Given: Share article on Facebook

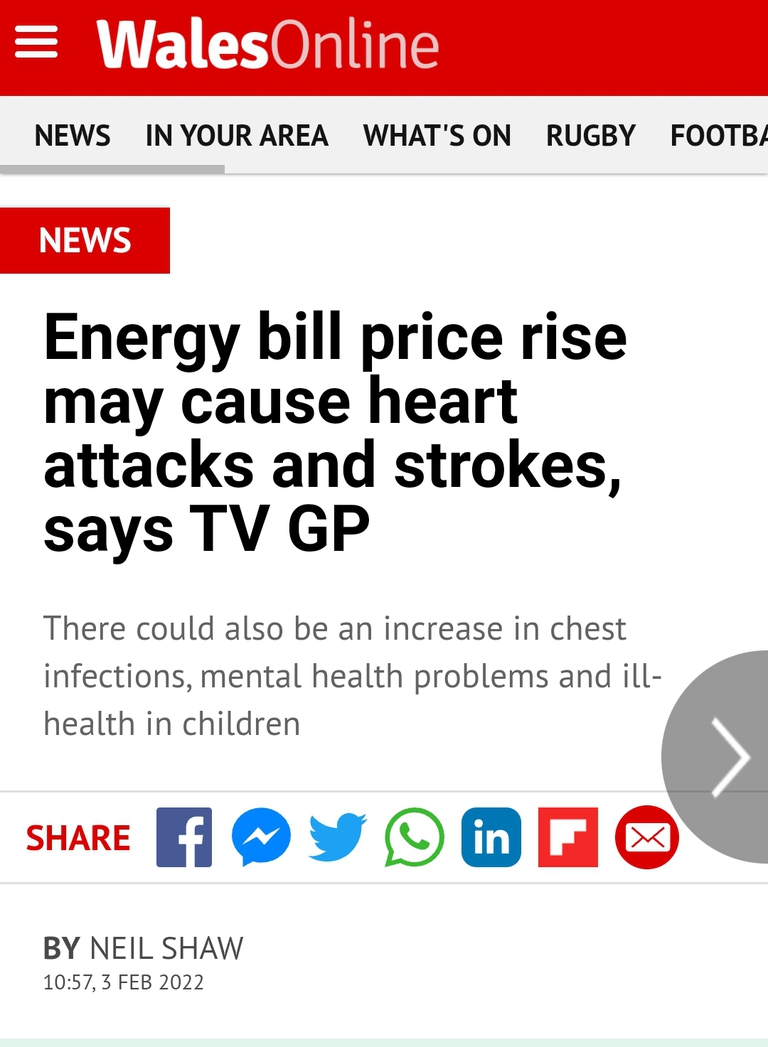Looking at the screenshot, I should click(184, 837).
